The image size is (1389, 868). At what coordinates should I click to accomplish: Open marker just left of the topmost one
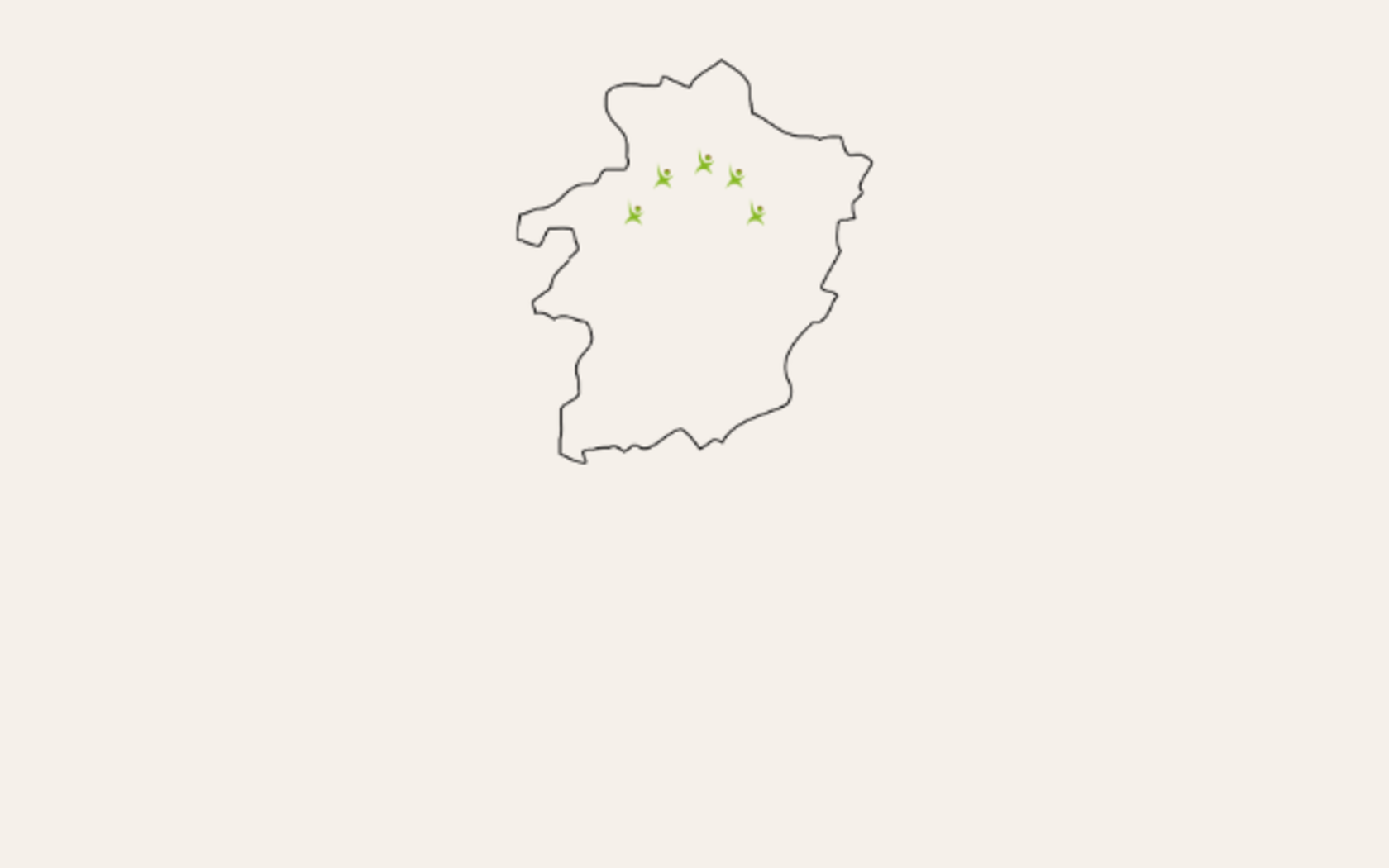[x=663, y=177]
